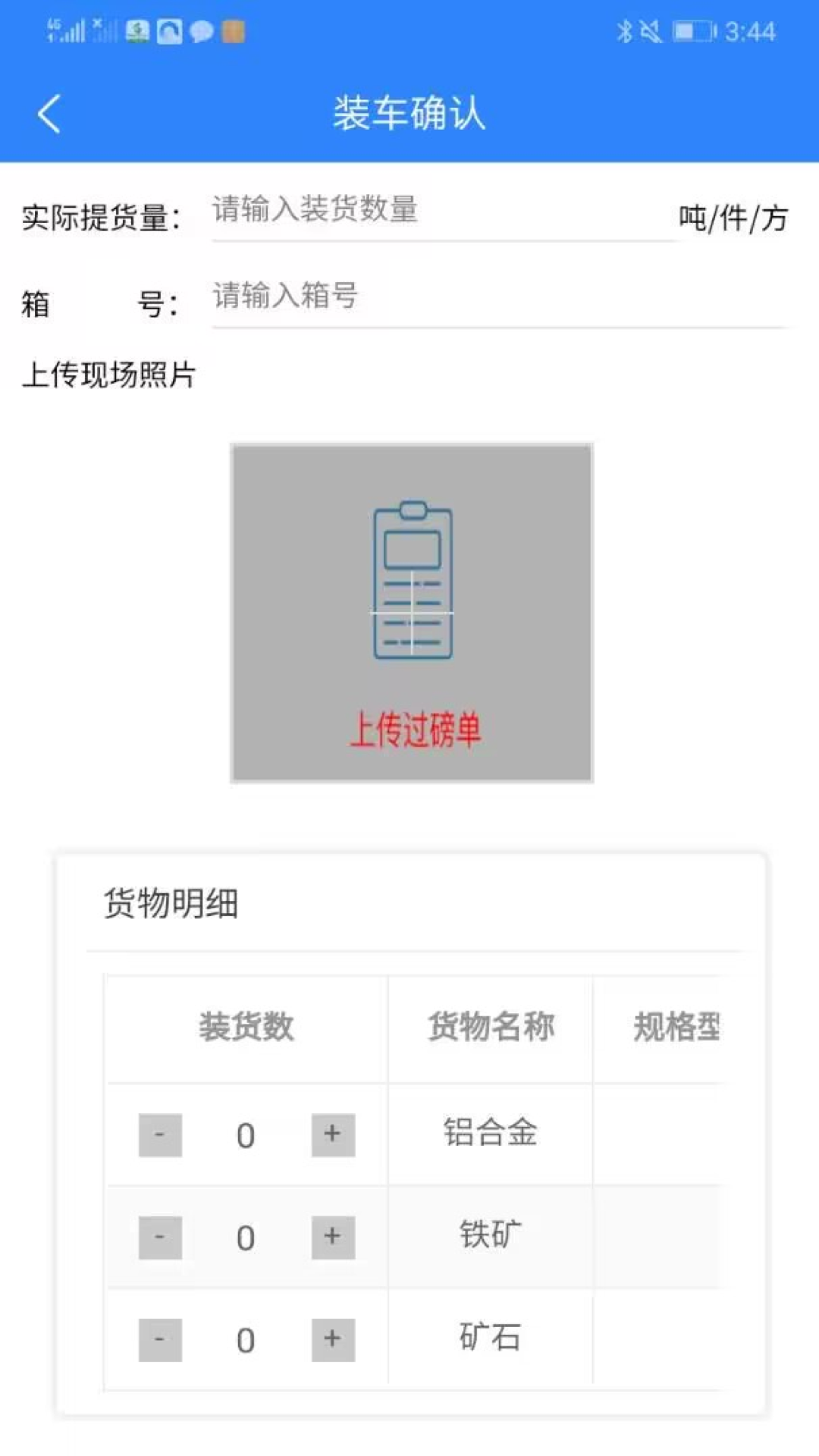Tap the 上传过磅单 upload placeholder image
Viewport: 819px width, 1456px height.
point(412,614)
